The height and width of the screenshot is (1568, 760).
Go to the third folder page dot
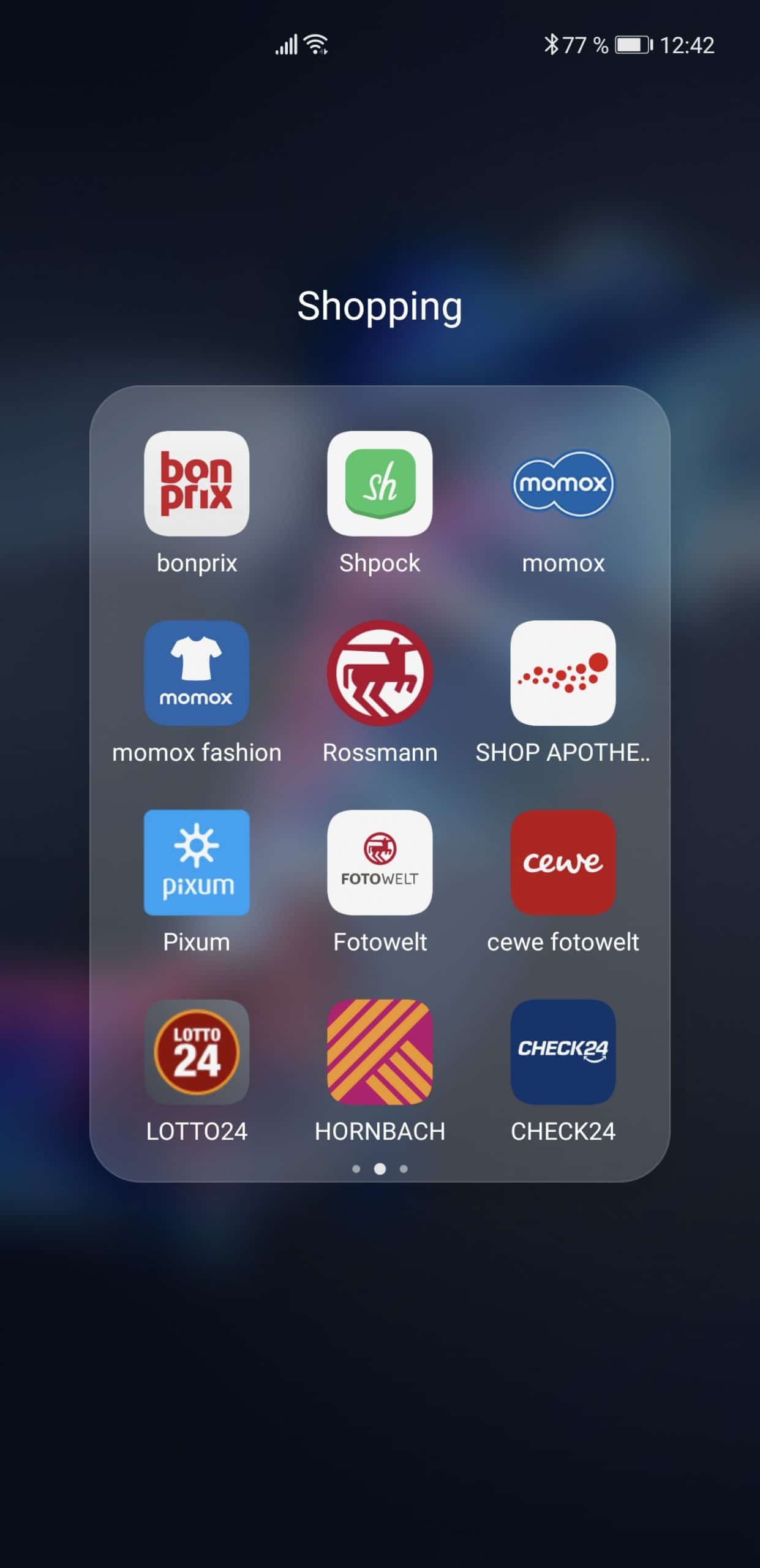pyautogui.click(x=404, y=1169)
